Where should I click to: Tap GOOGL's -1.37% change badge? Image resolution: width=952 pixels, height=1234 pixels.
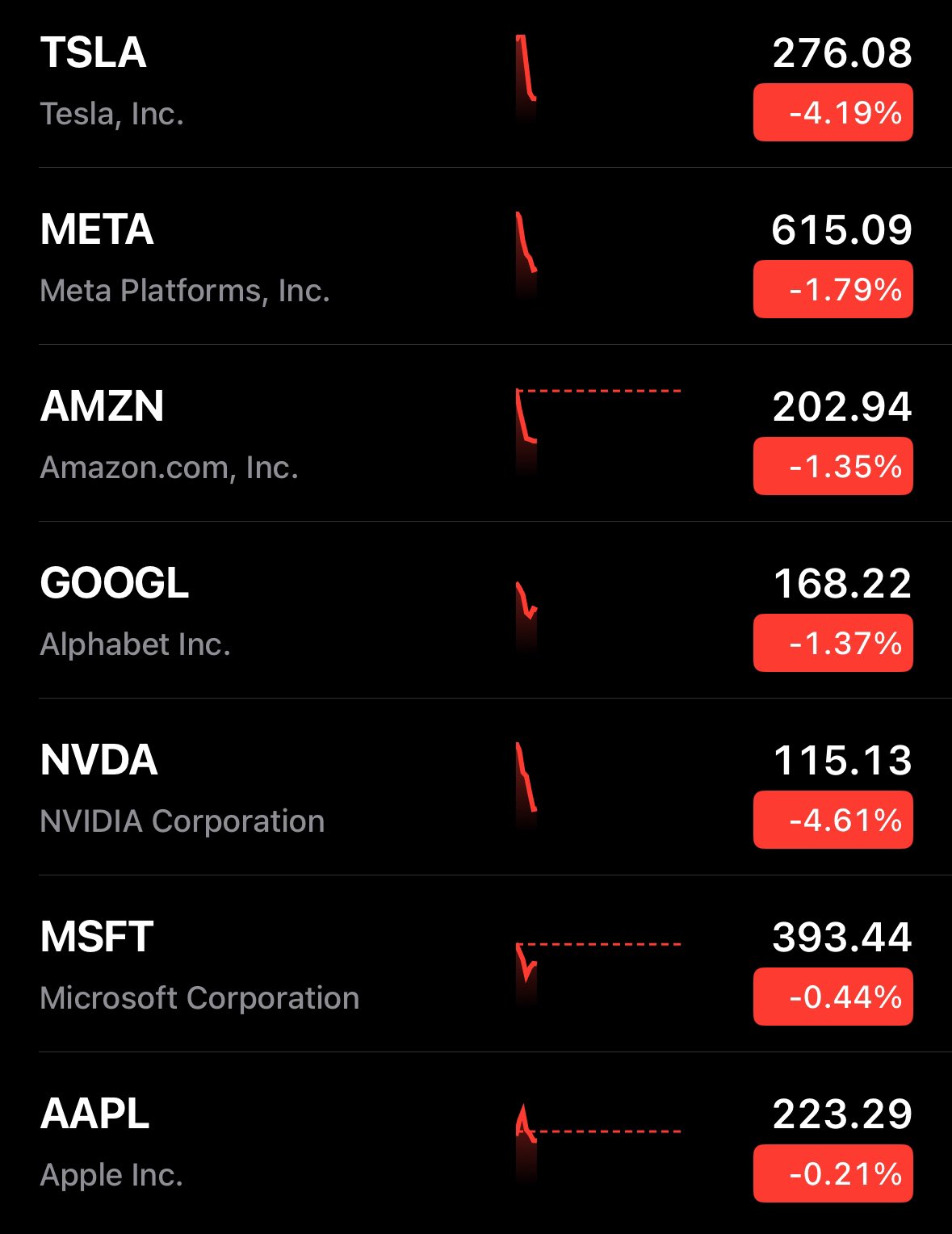[833, 643]
